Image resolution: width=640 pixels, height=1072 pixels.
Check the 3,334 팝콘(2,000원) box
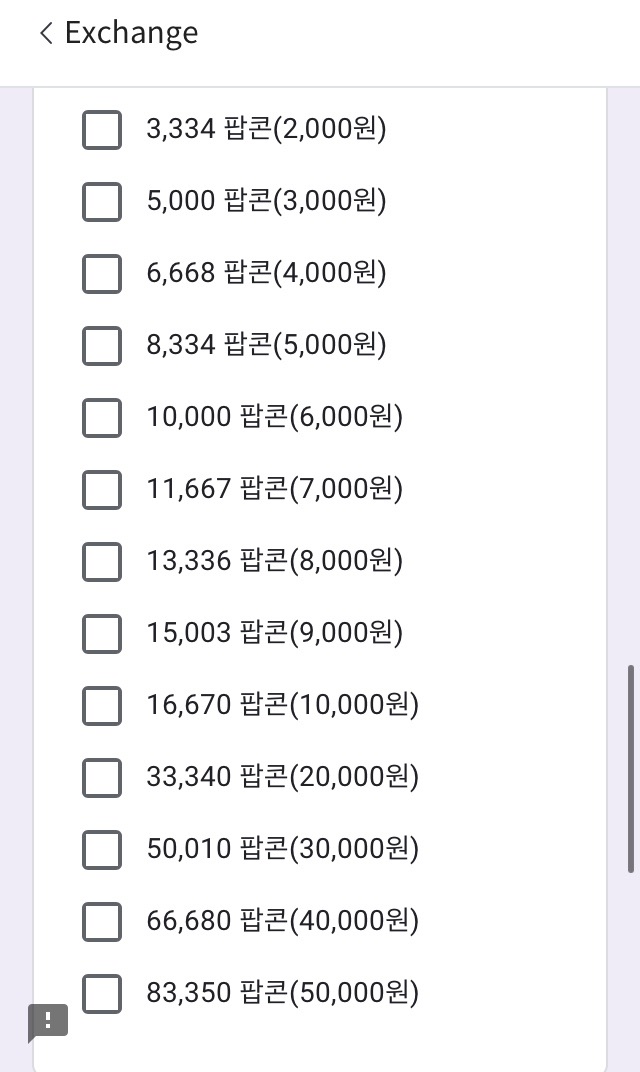102,130
